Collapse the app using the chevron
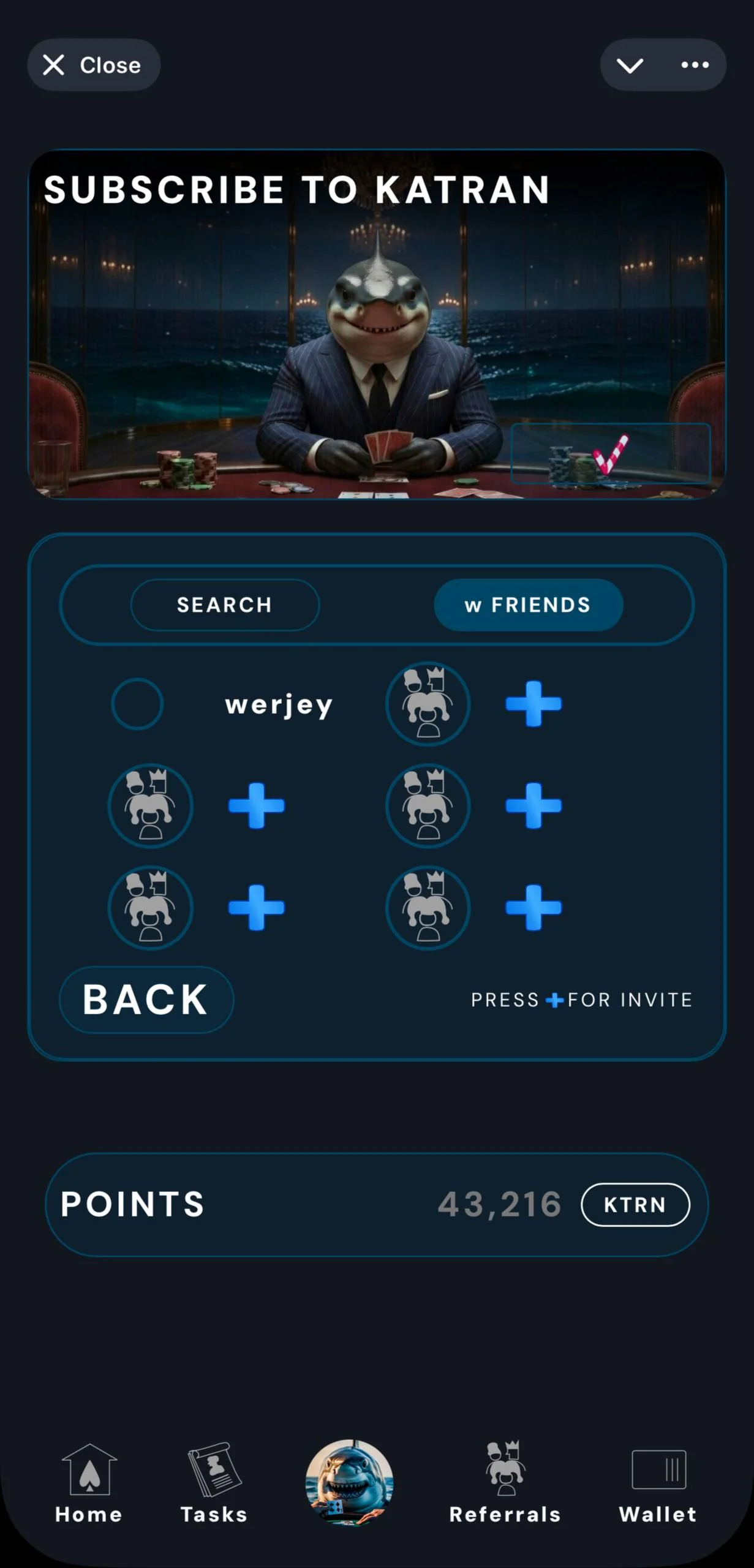 630,66
